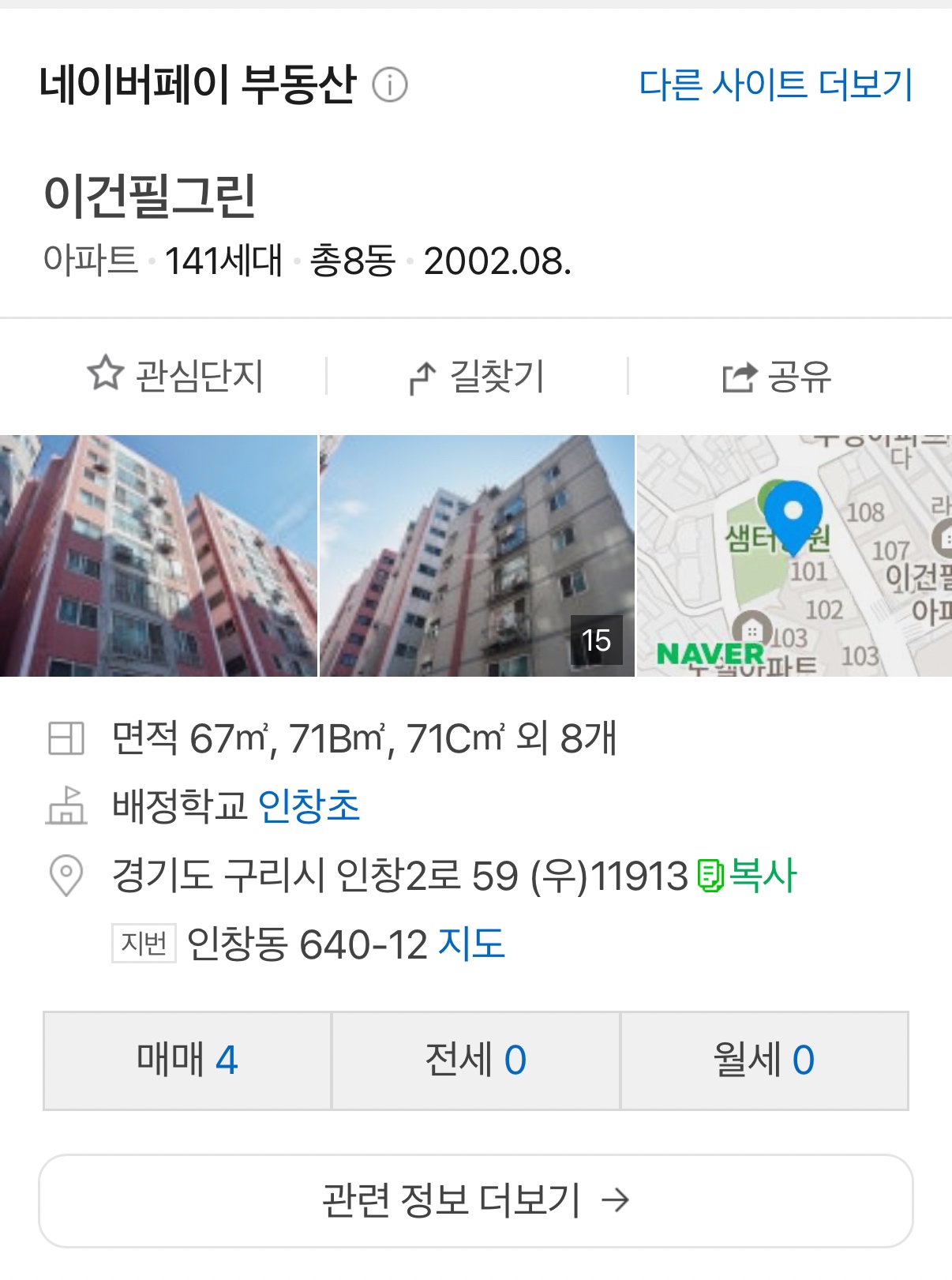The height and width of the screenshot is (1280, 952).
Task: View 전세 0 listings
Action: point(475,1060)
